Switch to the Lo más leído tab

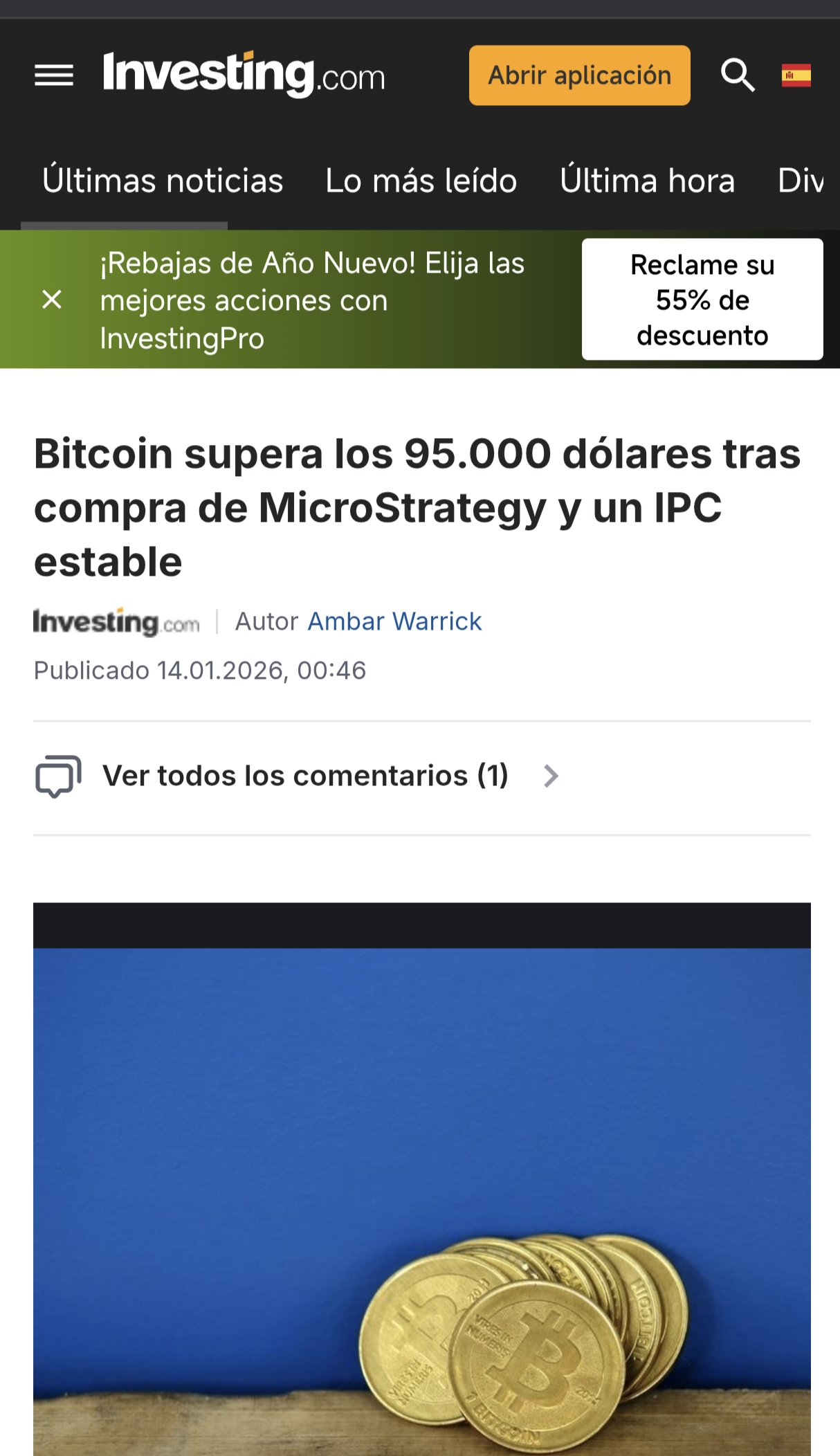[x=421, y=181]
